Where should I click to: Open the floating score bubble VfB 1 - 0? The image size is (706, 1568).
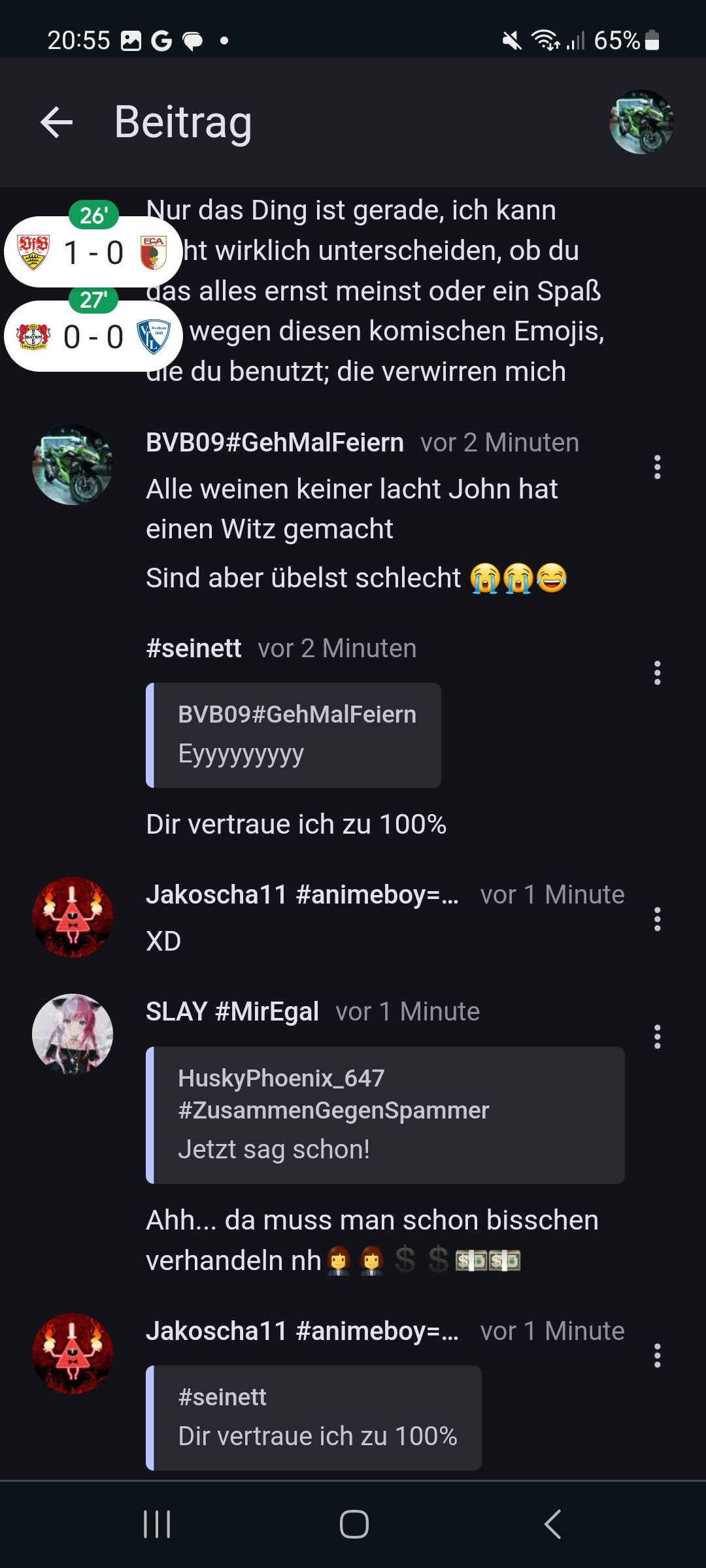93,252
